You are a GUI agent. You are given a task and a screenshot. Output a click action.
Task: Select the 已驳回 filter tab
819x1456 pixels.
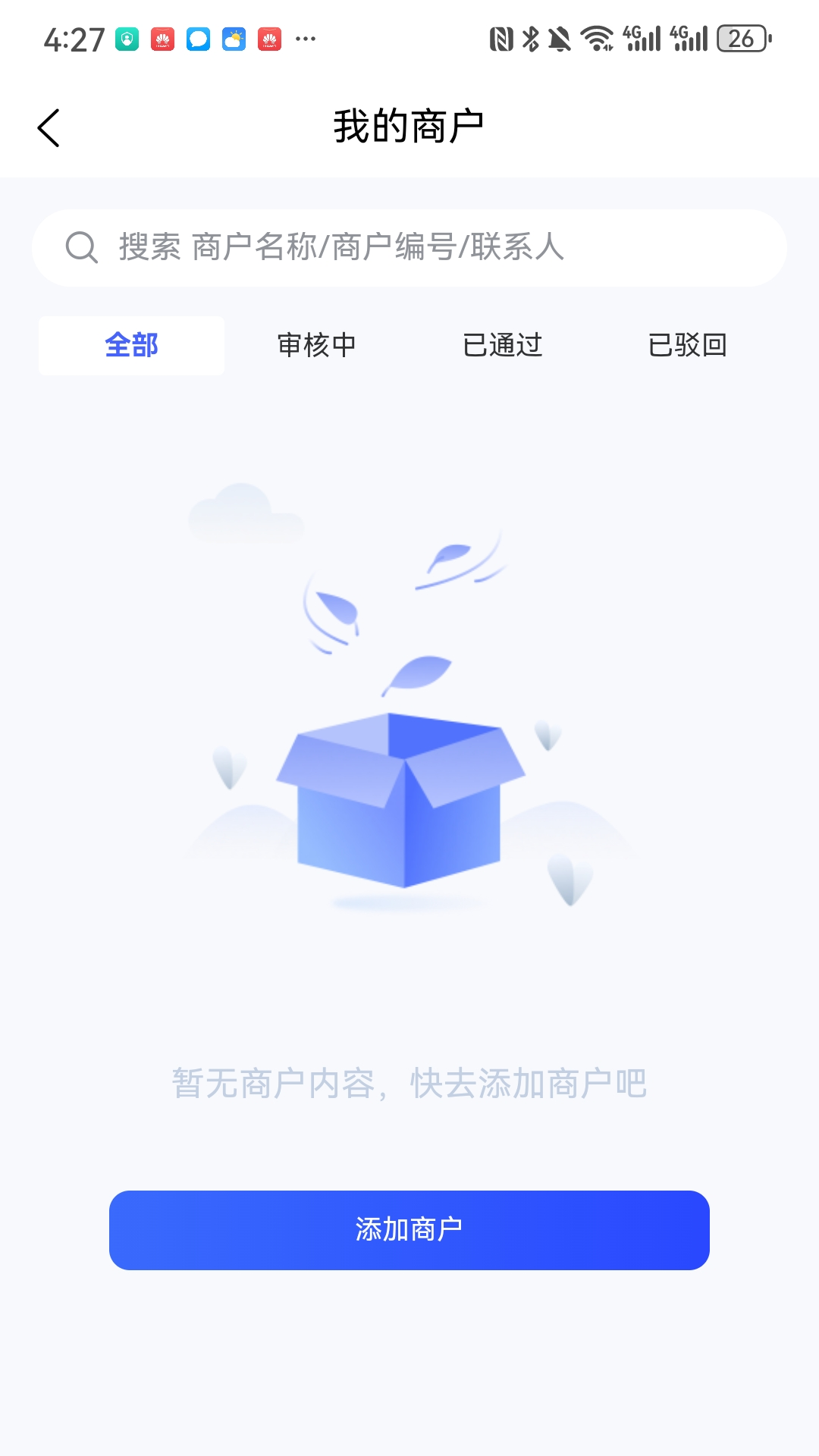(689, 345)
